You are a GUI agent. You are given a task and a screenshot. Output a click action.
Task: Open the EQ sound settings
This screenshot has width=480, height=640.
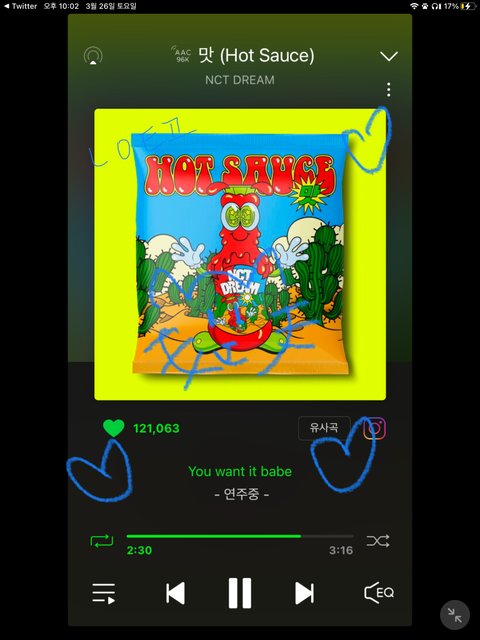(379, 592)
